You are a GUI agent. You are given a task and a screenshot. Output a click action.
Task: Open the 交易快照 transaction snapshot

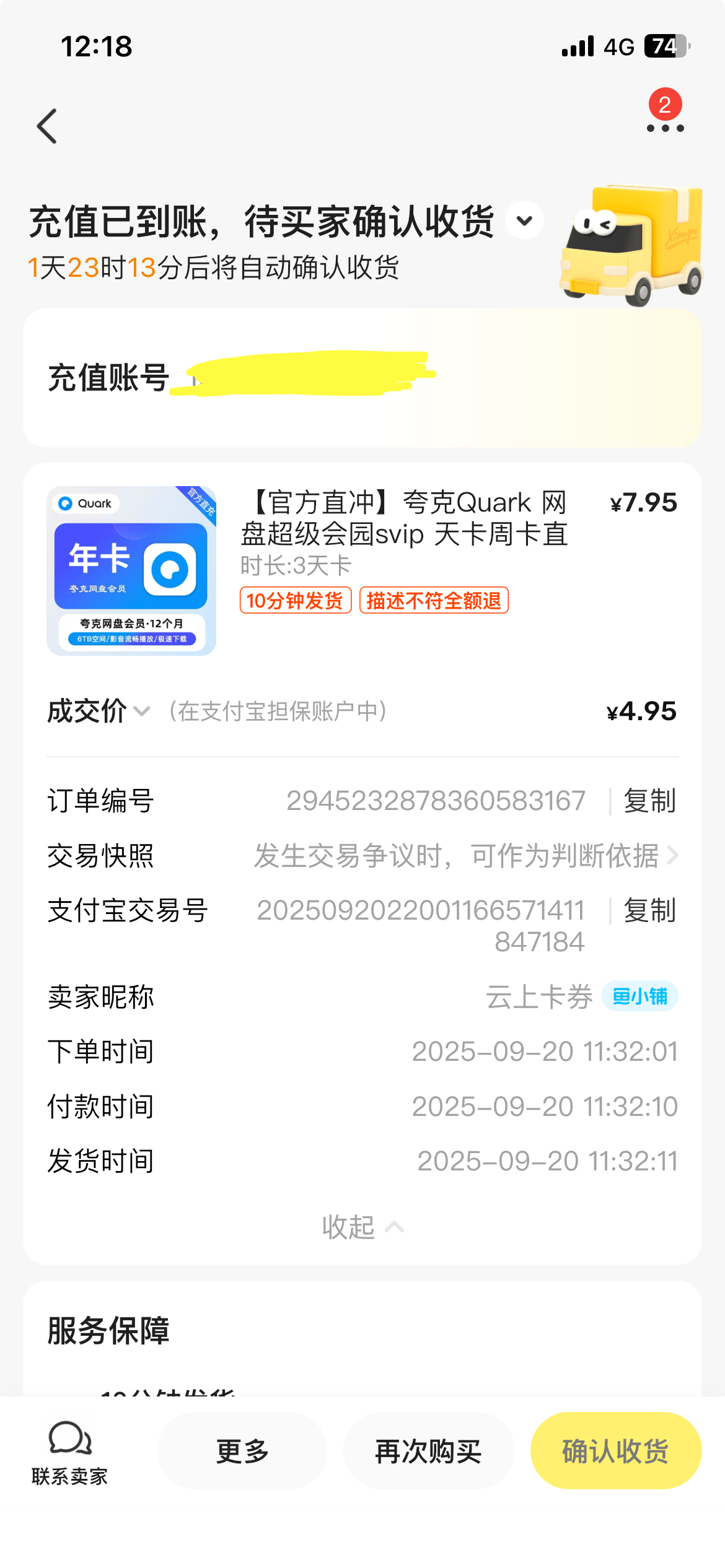465,856
